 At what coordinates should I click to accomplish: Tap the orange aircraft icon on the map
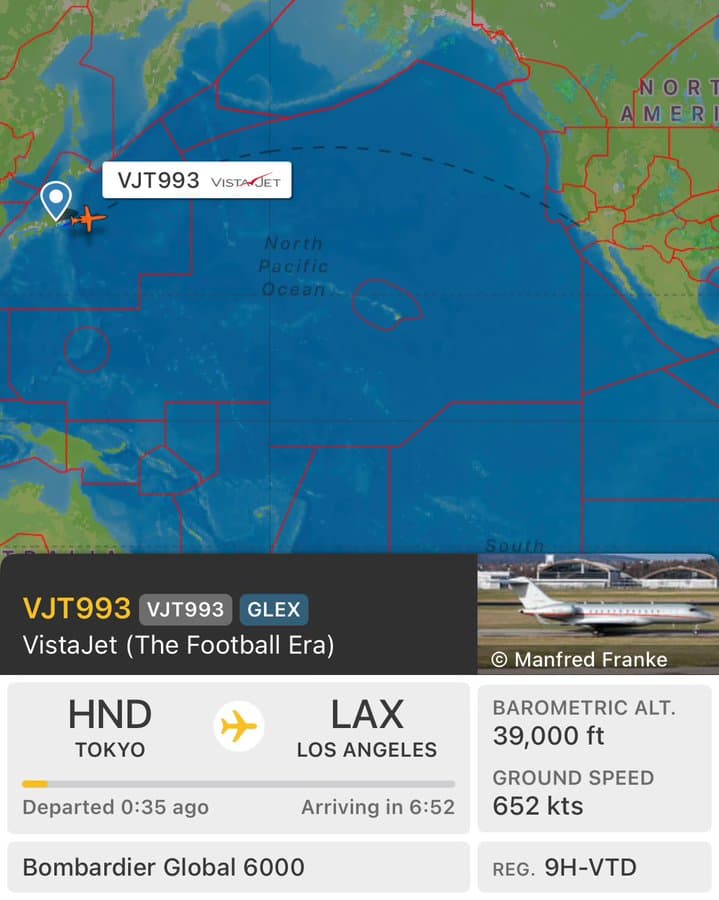coord(89,218)
